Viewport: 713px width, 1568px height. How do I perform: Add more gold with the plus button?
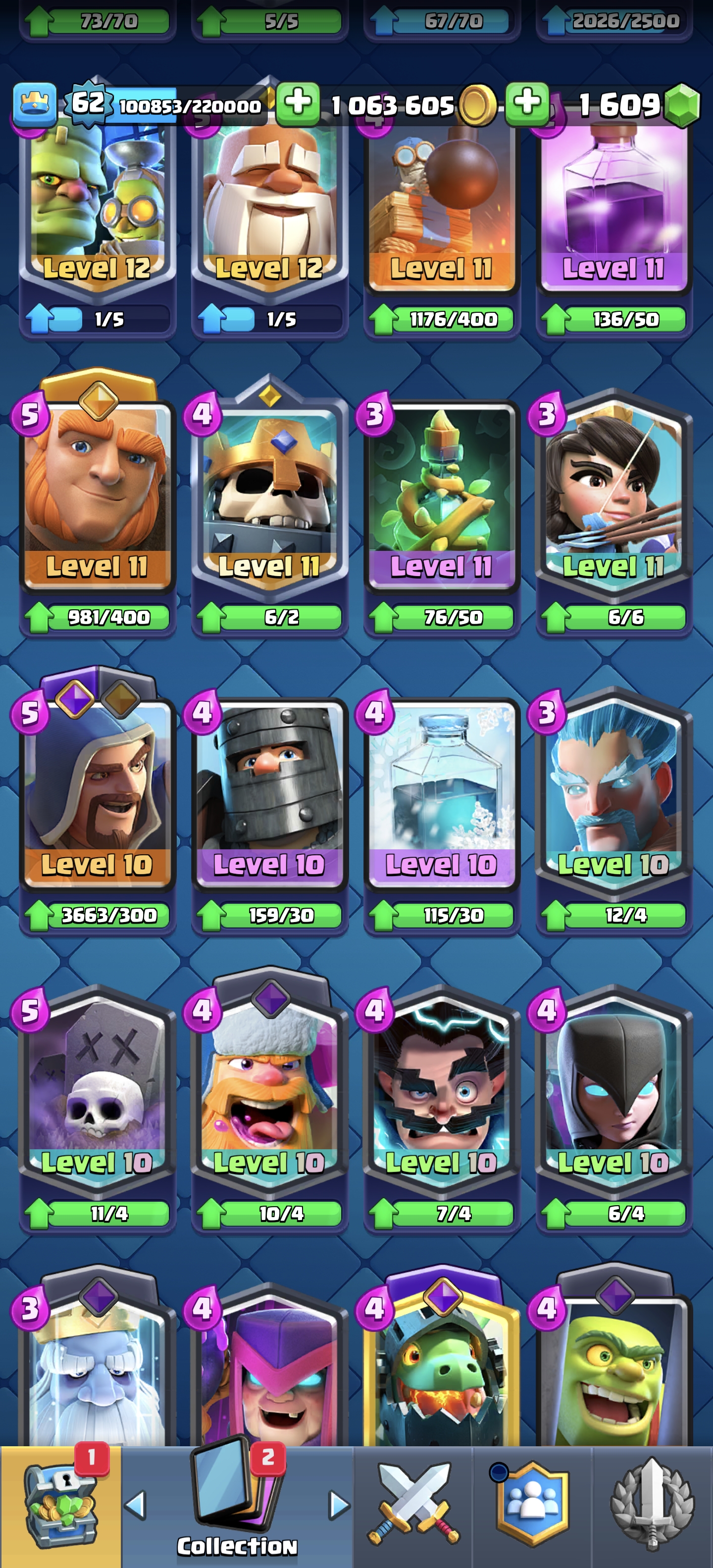coord(298,104)
